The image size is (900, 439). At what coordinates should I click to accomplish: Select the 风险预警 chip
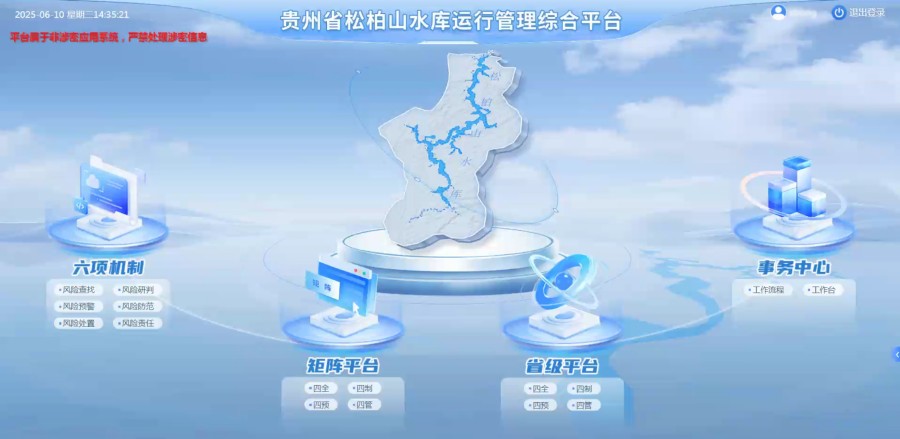click(78, 306)
